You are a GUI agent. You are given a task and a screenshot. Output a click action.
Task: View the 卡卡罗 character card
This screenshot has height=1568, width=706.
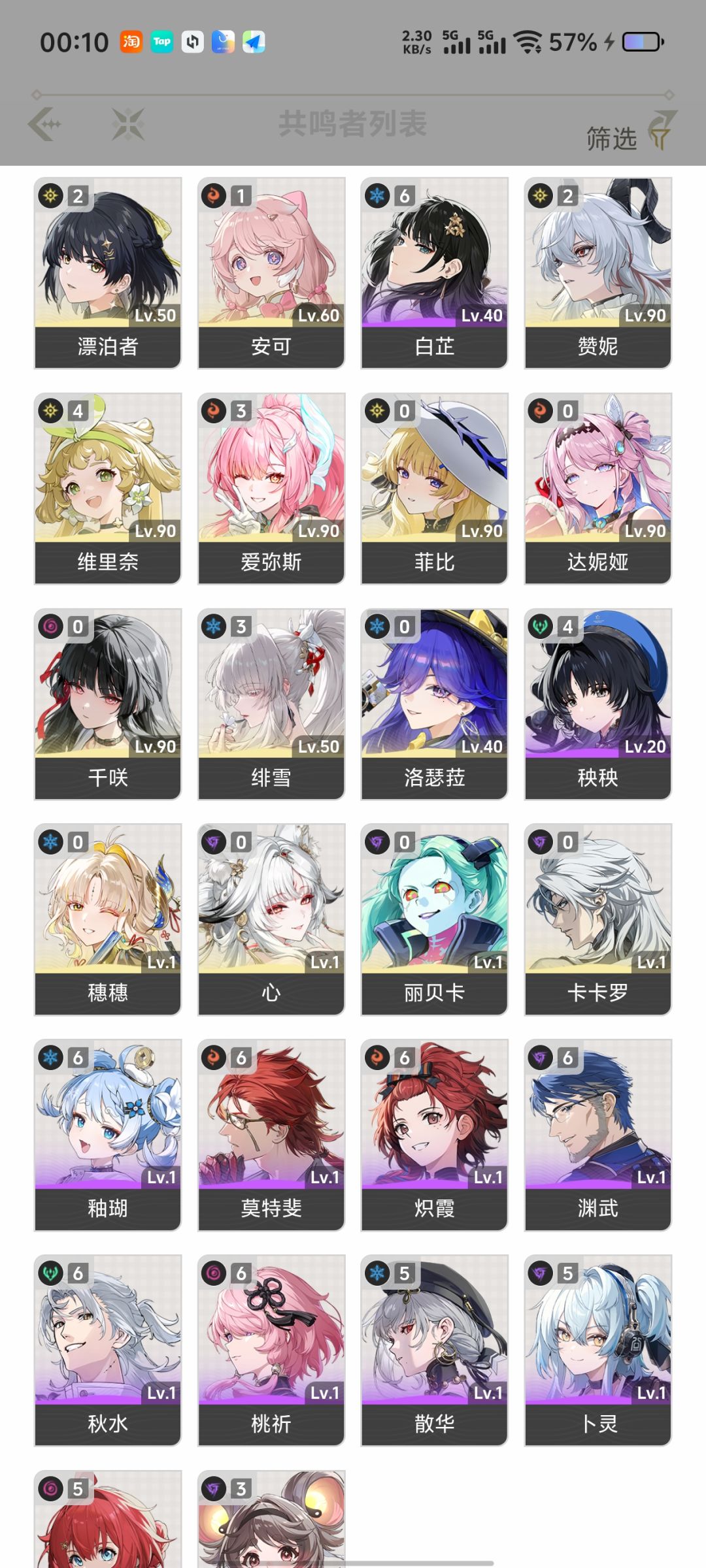(598, 919)
